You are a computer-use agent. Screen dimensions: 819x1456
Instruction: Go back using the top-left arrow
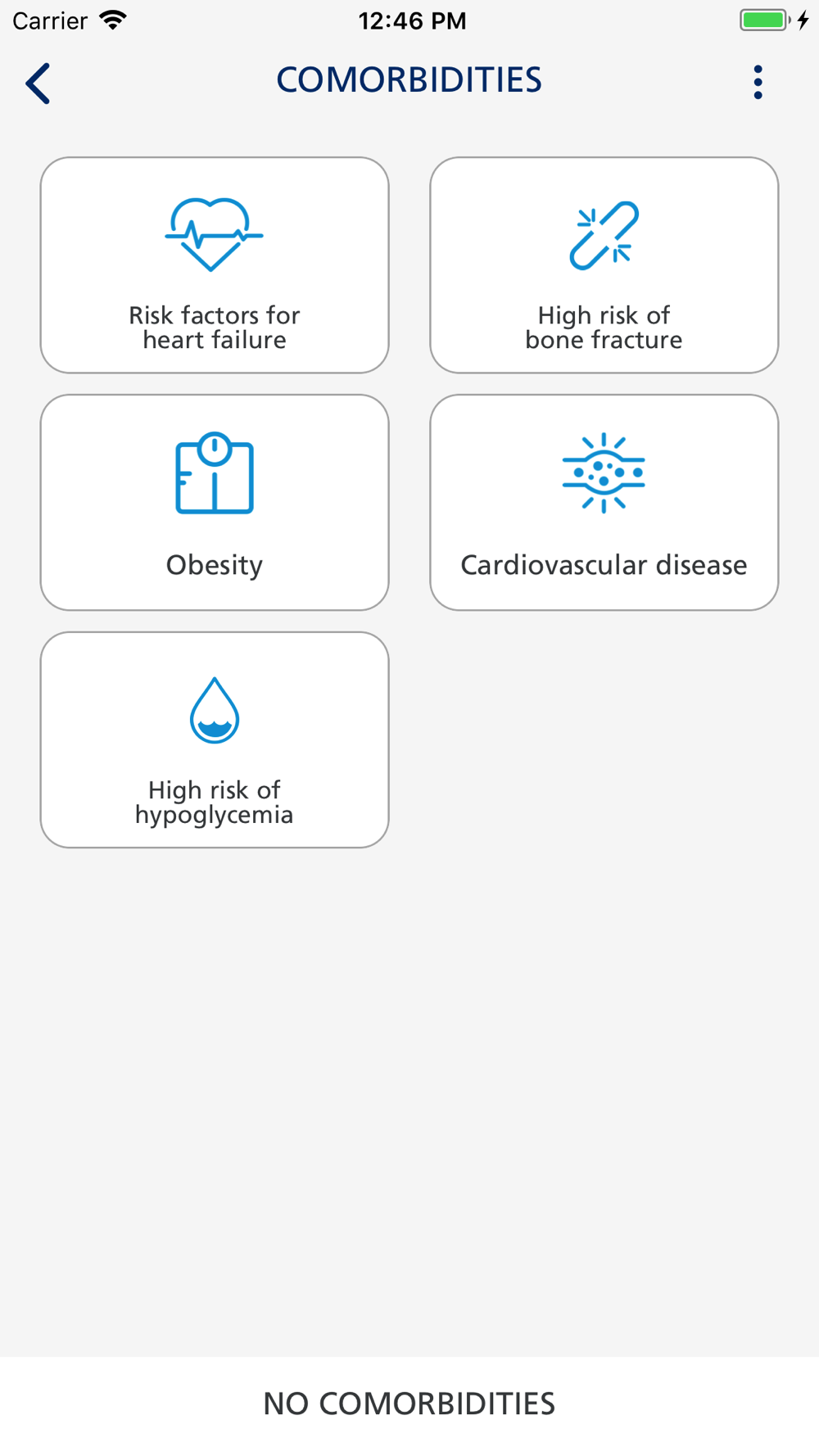click(38, 83)
